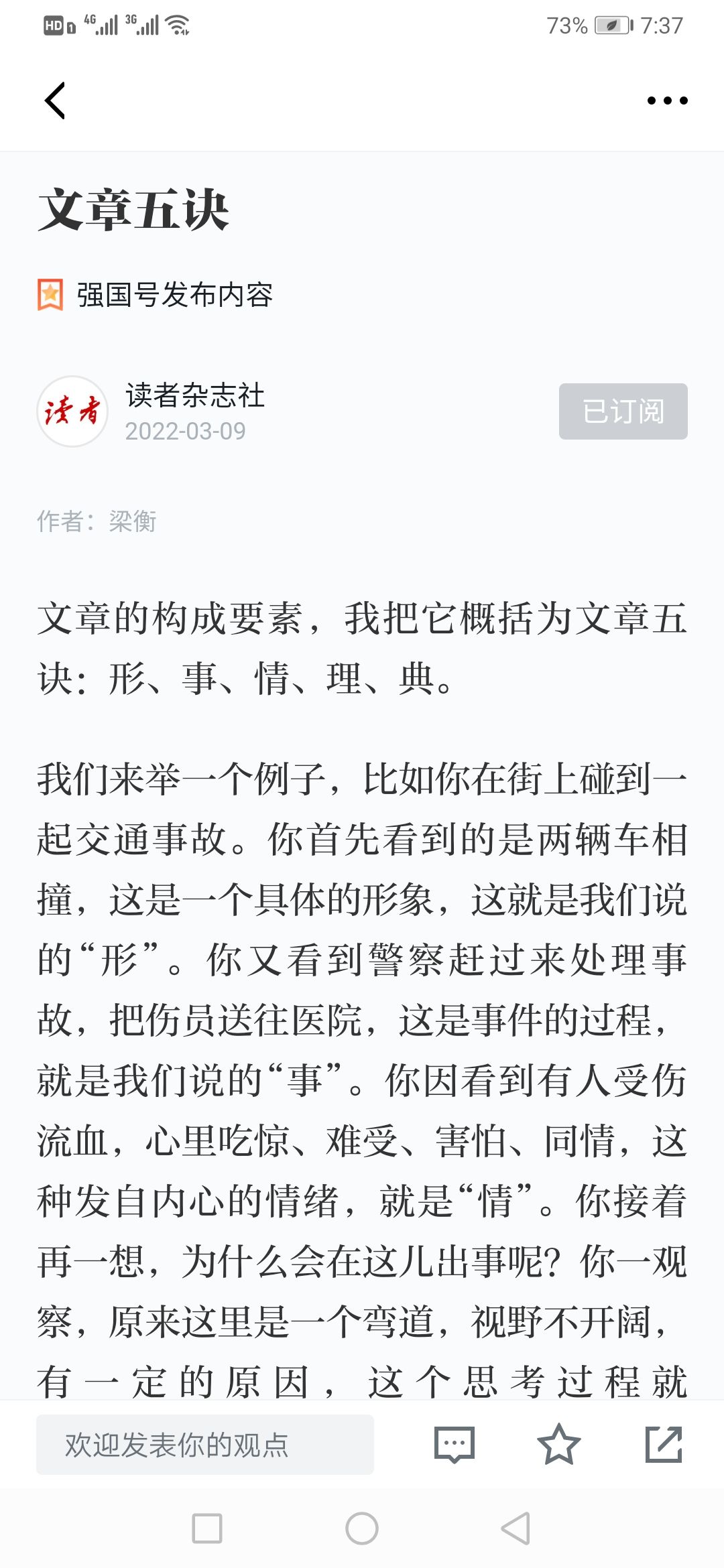Image resolution: width=724 pixels, height=1568 pixels.
Task: Open the 读者杂志社 publisher profile
Action: pyautogui.click(x=195, y=395)
